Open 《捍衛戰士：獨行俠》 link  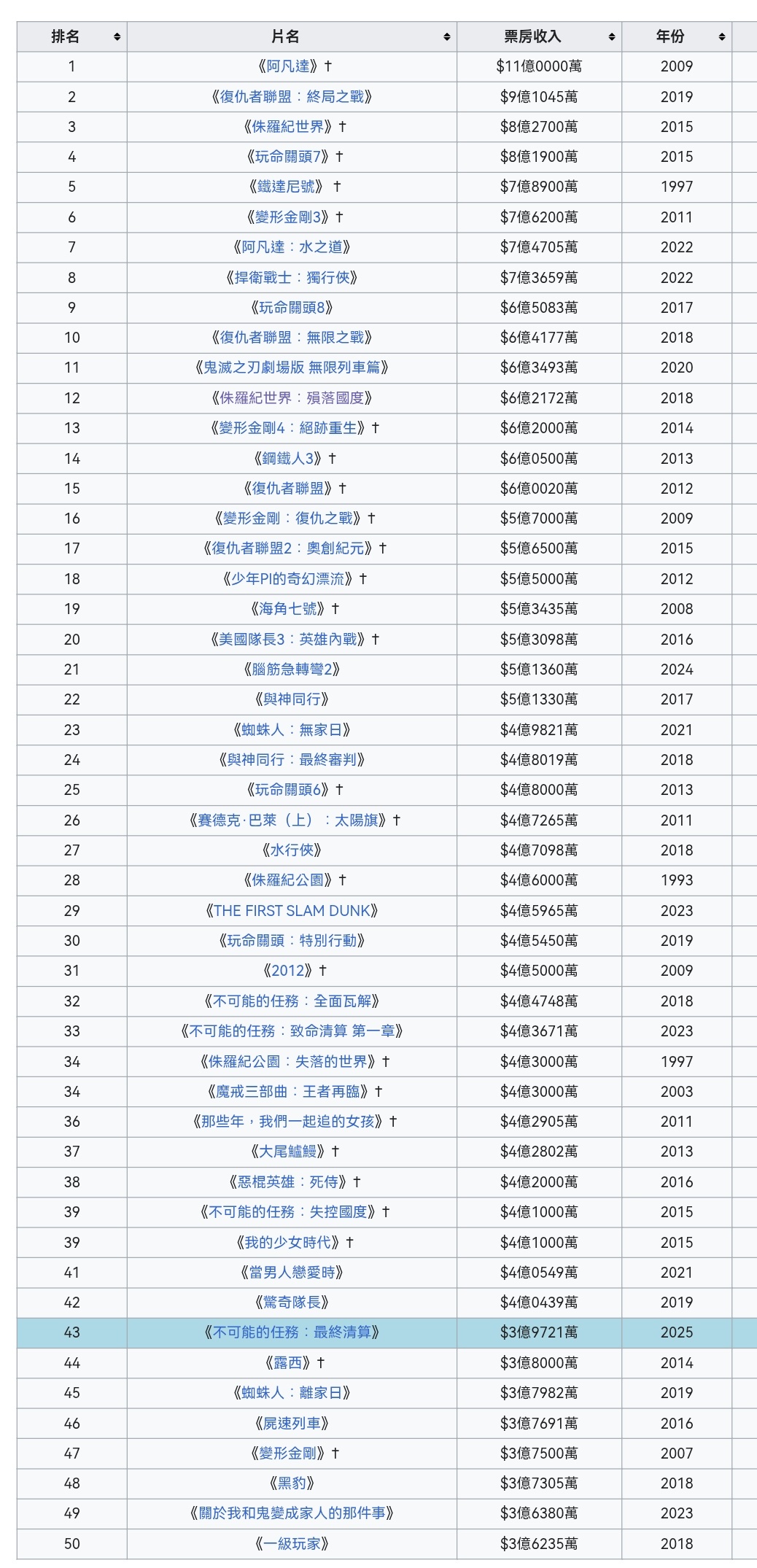tap(292, 278)
